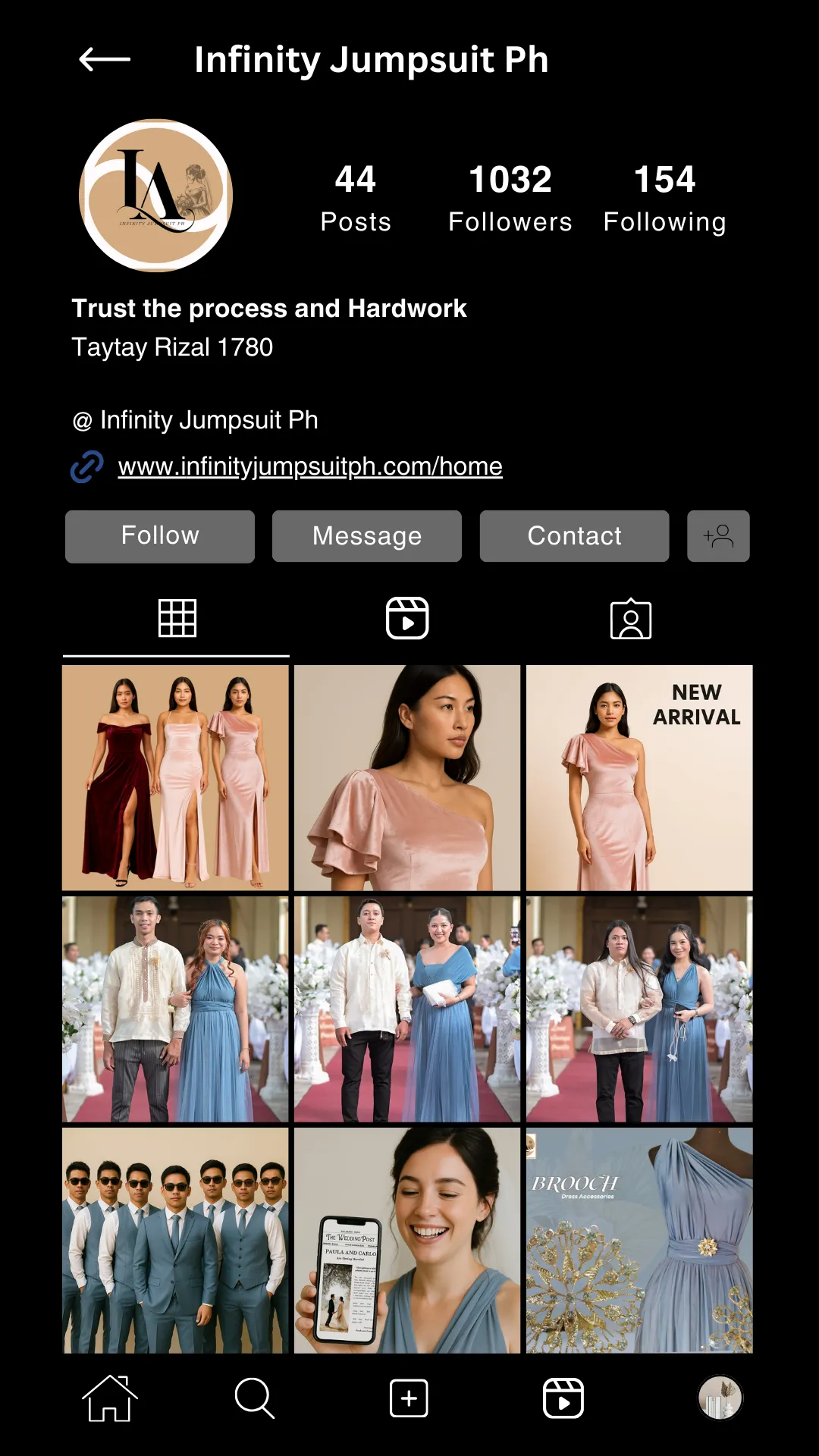The height and width of the screenshot is (1456, 819).
Task: Open the infinityjumpsuitph.com website link
Action: (x=310, y=466)
